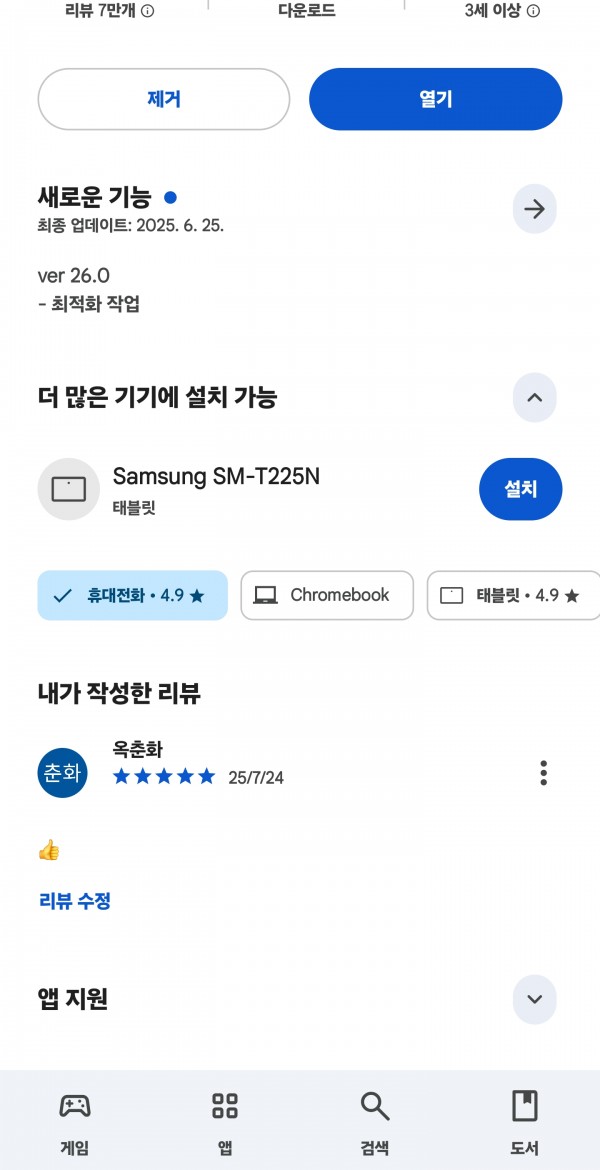
Task: Go to the 검색 tab
Action: coord(375,1123)
